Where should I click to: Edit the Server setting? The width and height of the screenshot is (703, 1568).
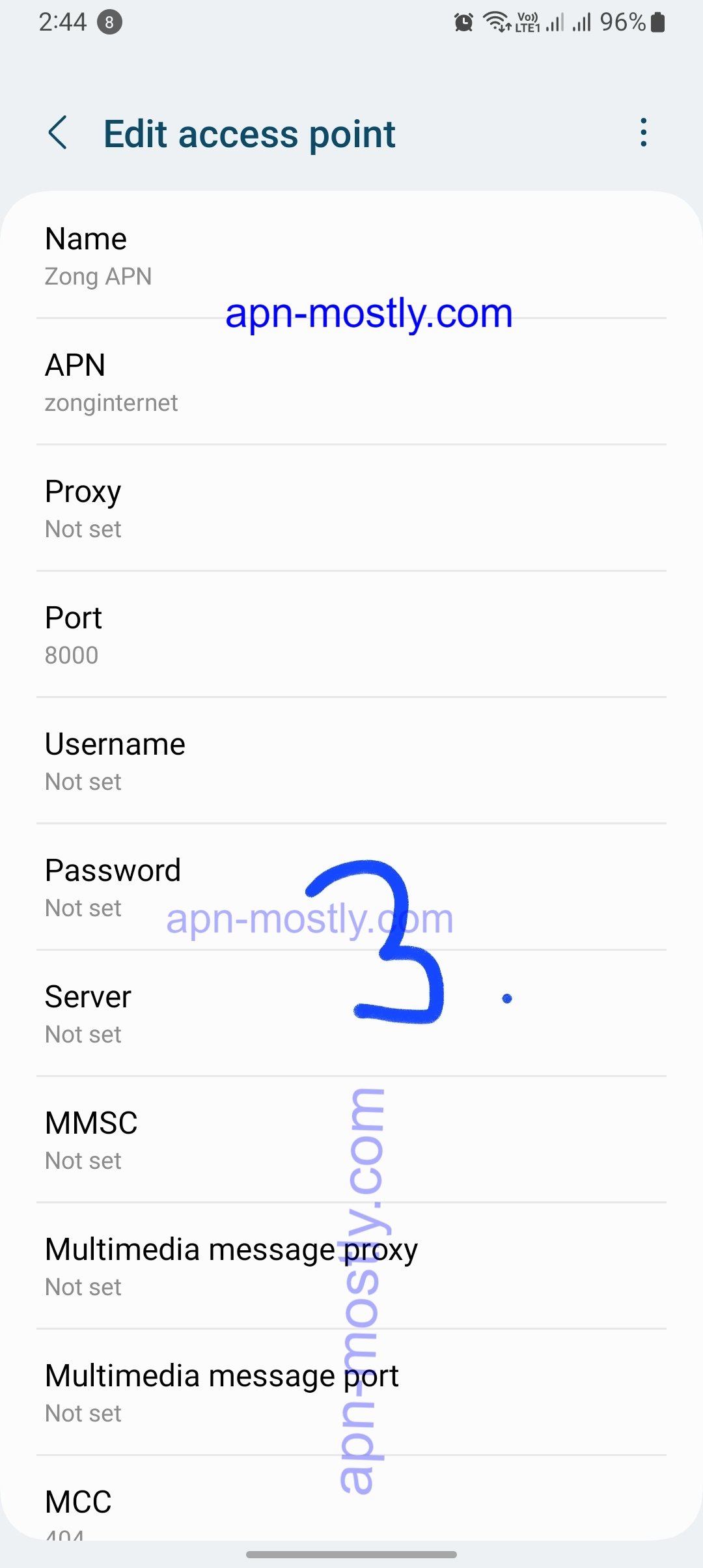pos(351,1015)
